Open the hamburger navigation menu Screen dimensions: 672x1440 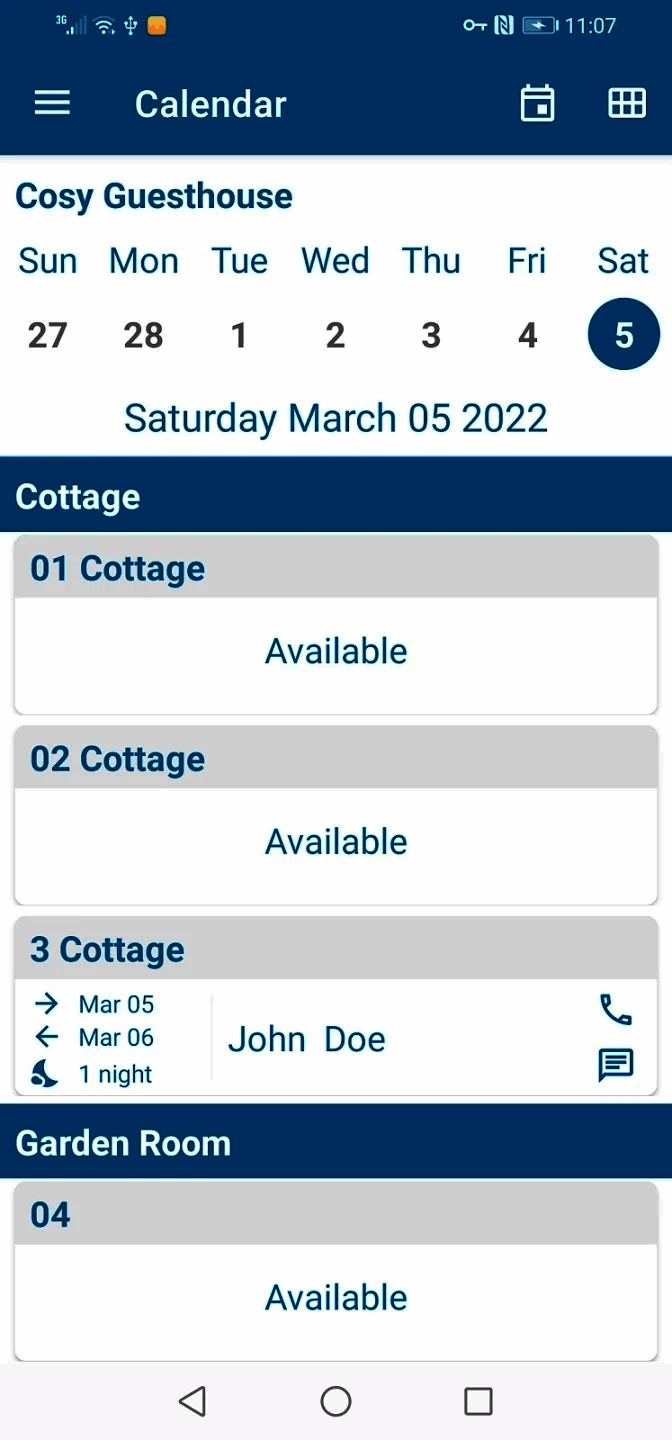[52, 103]
